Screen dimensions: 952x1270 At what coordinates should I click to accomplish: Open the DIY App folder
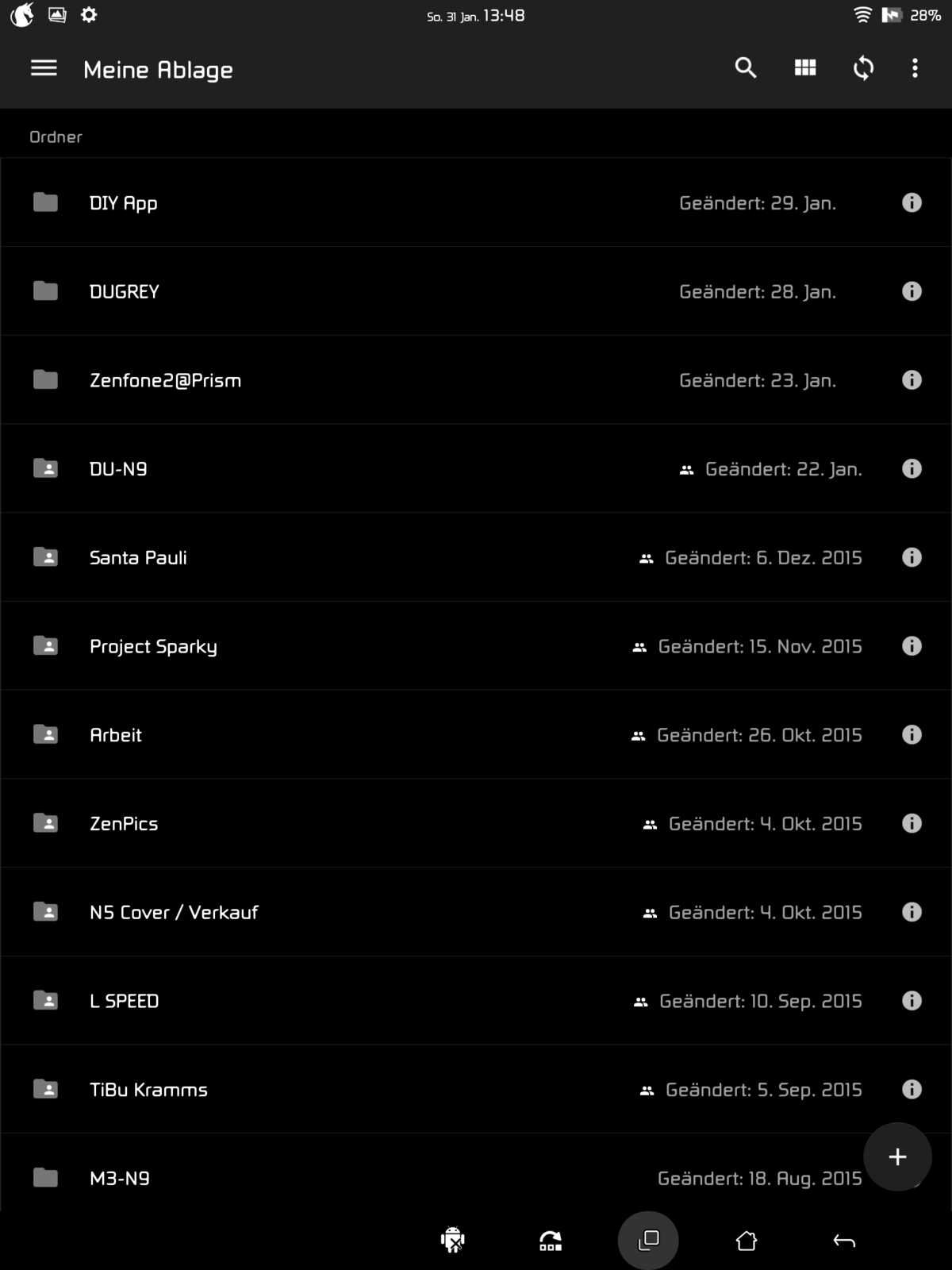(x=124, y=203)
